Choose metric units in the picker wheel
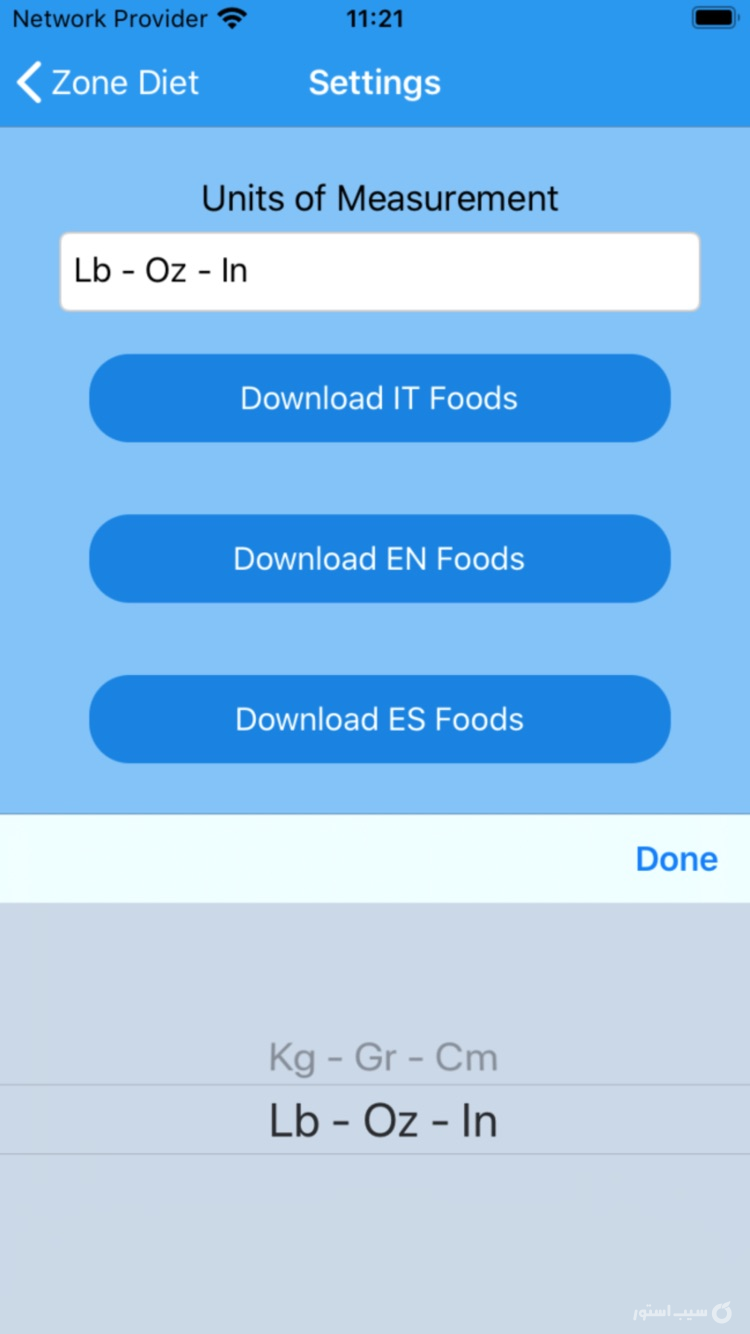This screenshot has height=1334, width=750. (x=383, y=1056)
